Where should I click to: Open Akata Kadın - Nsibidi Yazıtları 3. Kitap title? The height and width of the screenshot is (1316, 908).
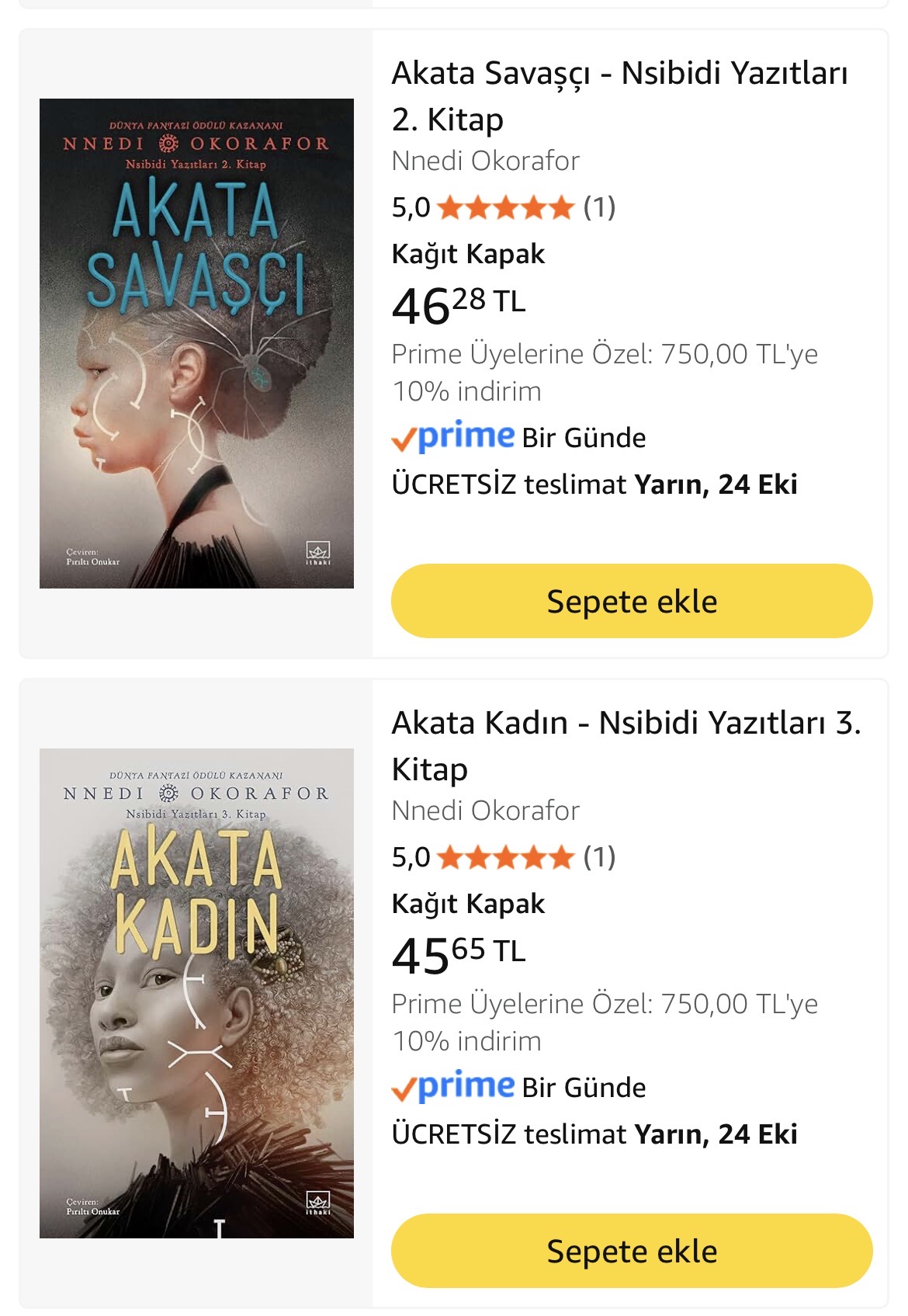[x=626, y=745]
